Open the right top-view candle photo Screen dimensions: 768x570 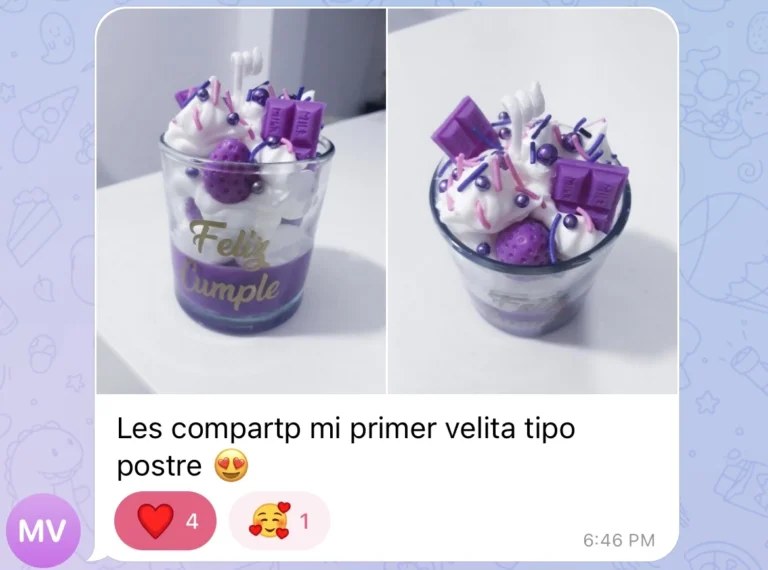[532, 201]
